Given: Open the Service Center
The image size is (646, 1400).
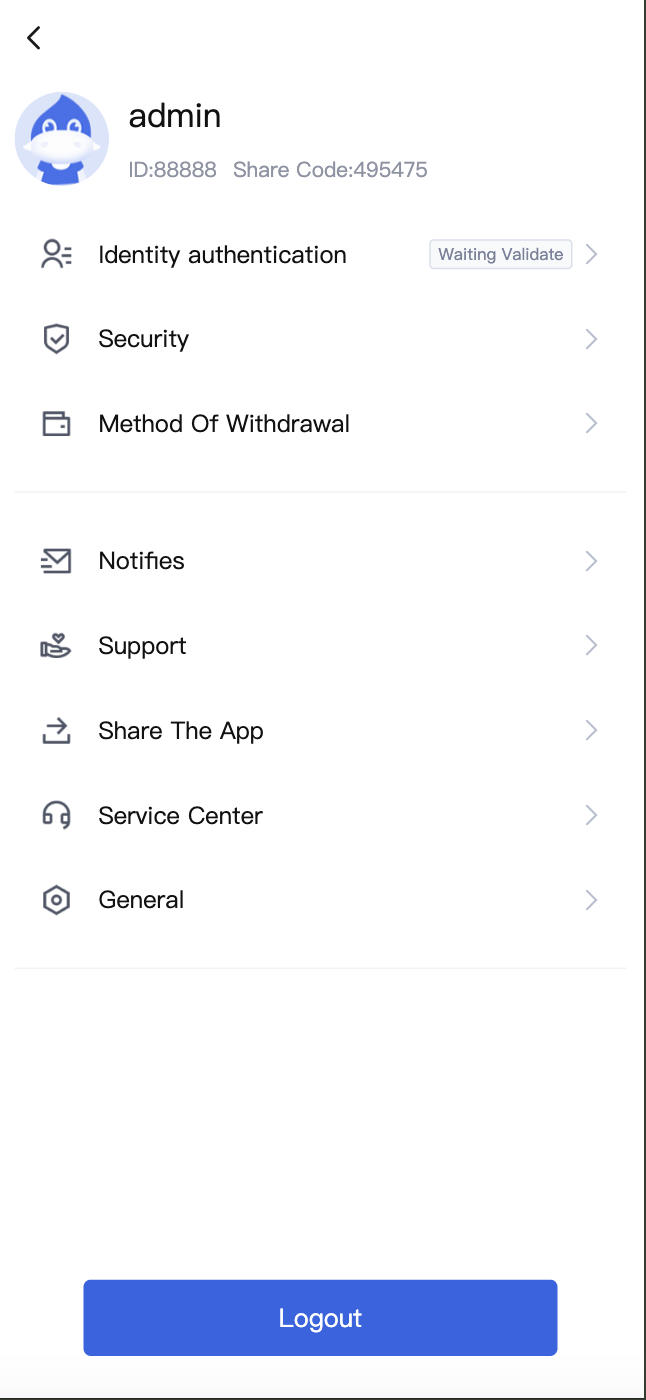Looking at the screenshot, I should click(180, 816).
